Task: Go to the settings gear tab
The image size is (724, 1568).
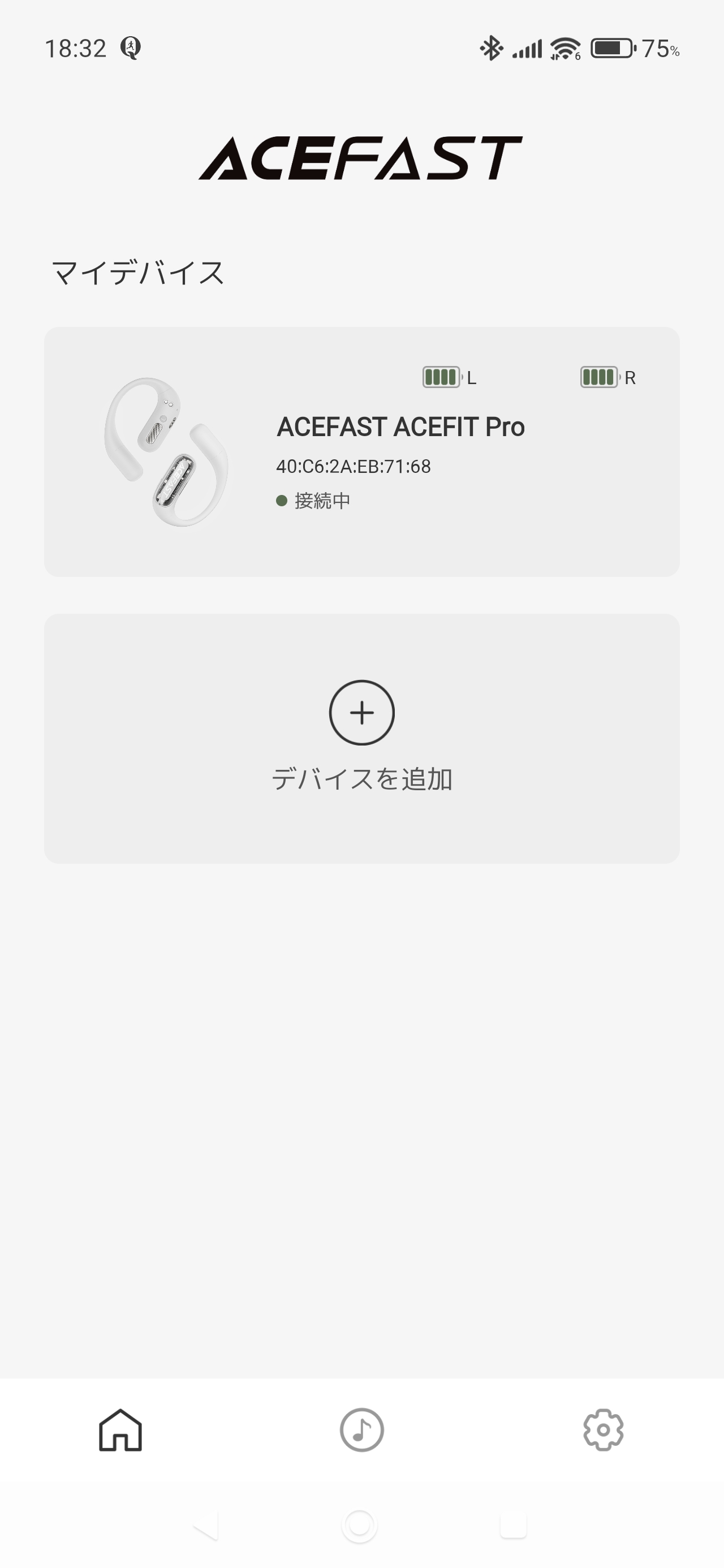Action: pyautogui.click(x=603, y=1430)
